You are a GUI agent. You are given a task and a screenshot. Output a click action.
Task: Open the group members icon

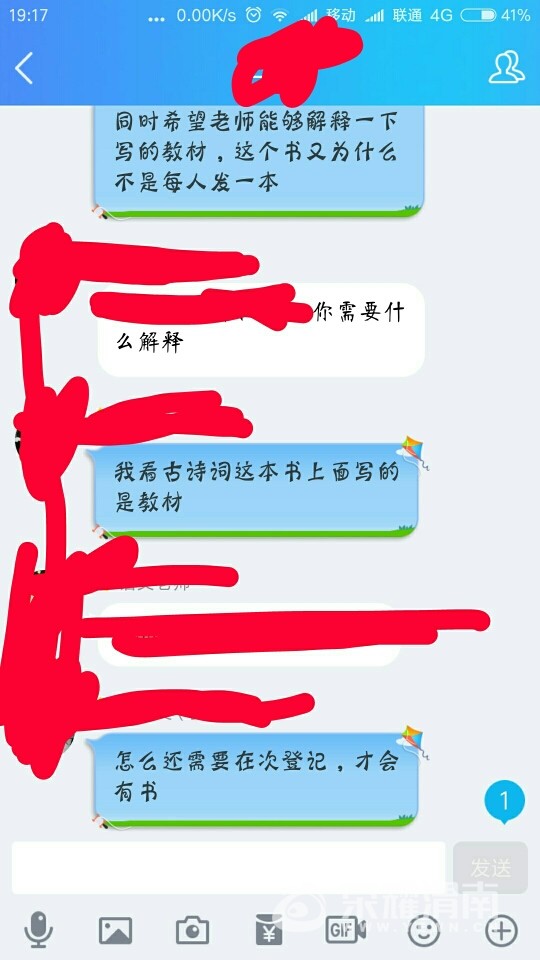(x=506, y=67)
